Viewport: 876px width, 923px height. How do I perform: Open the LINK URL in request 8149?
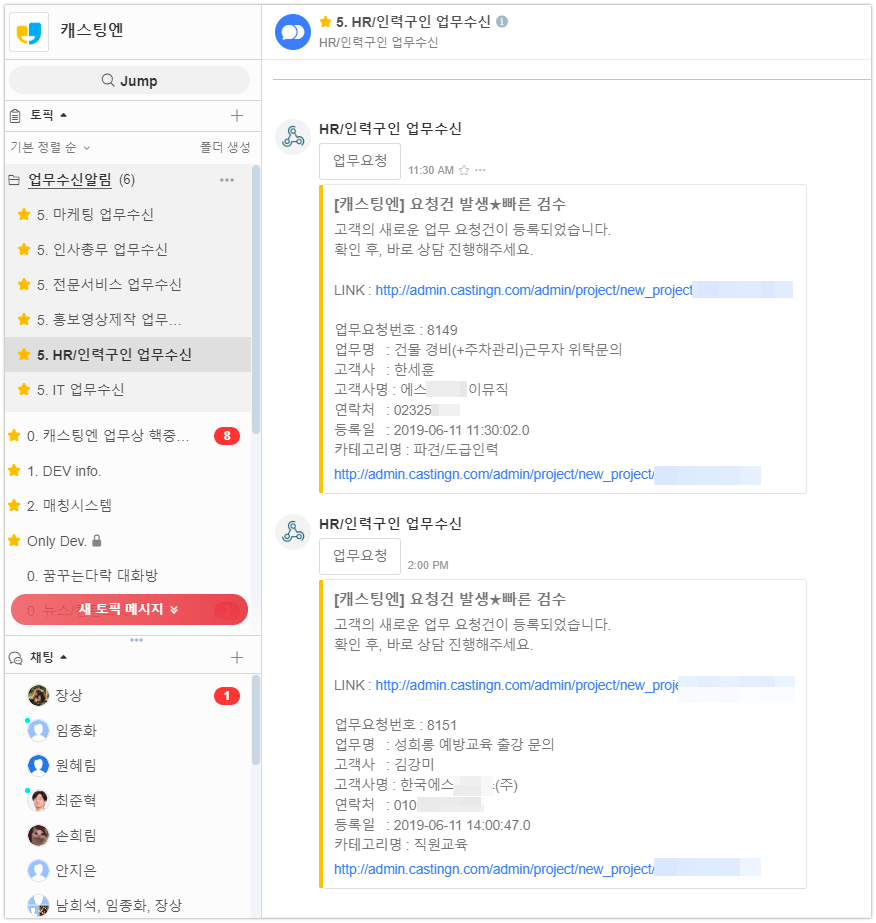point(533,290)
